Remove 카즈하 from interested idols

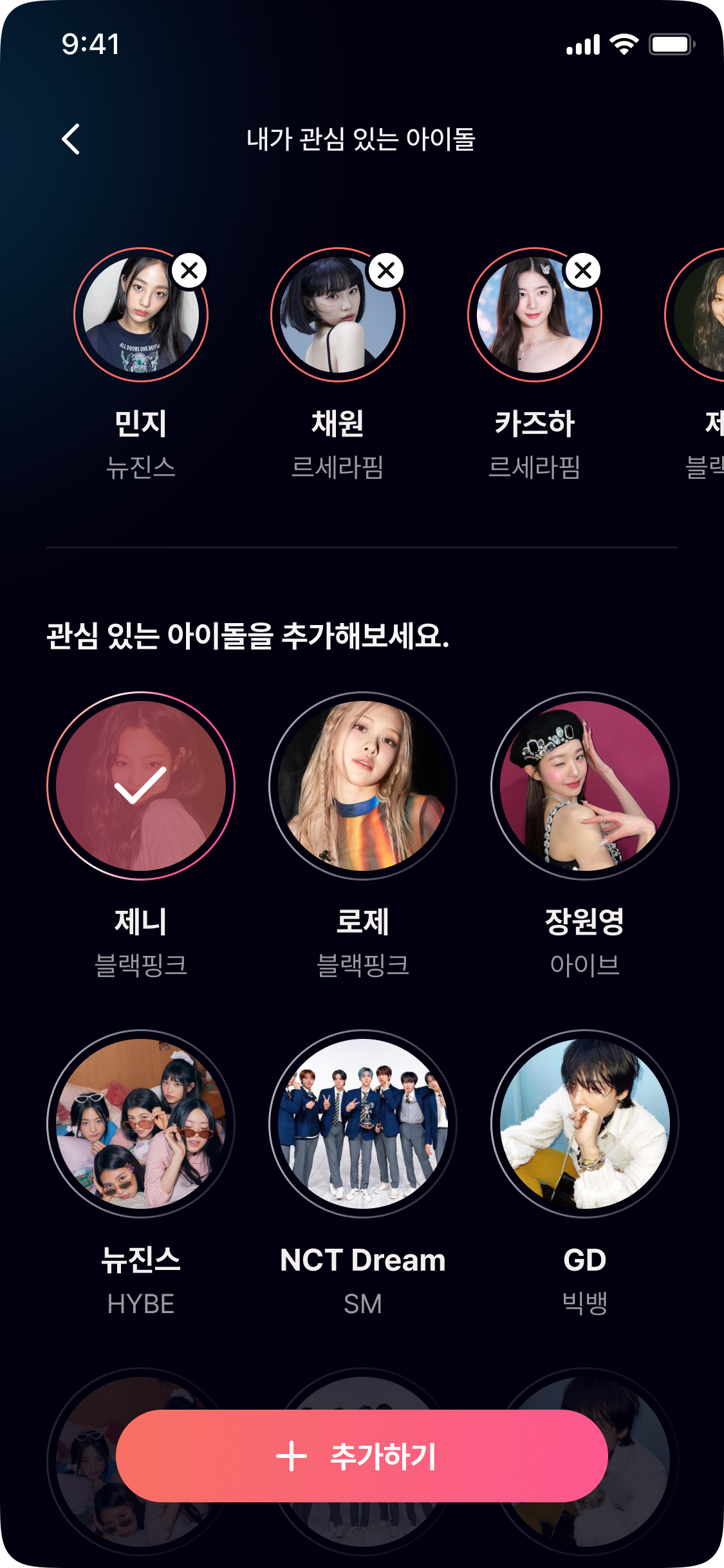click(583, 270)
